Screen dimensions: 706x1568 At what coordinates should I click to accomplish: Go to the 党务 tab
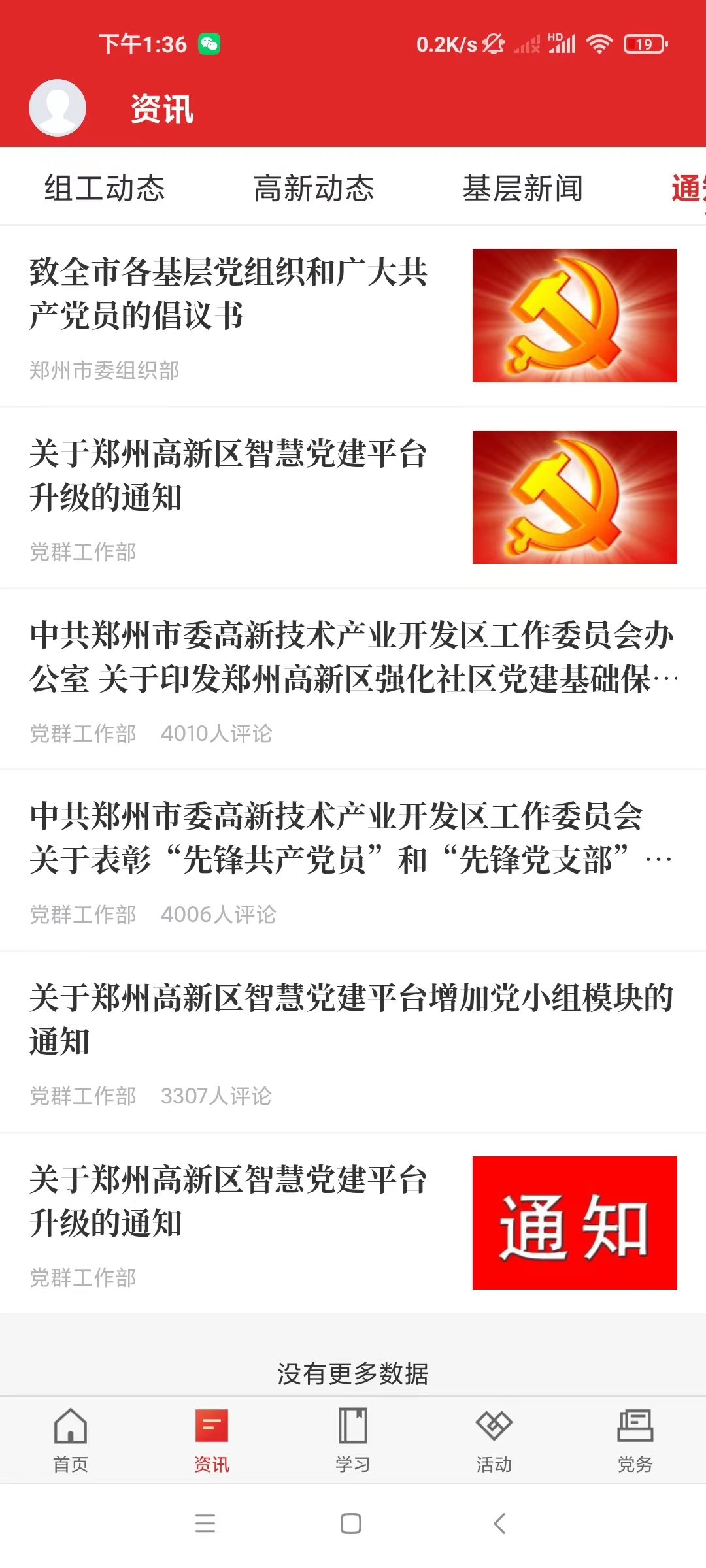[x=635, y=1439]
